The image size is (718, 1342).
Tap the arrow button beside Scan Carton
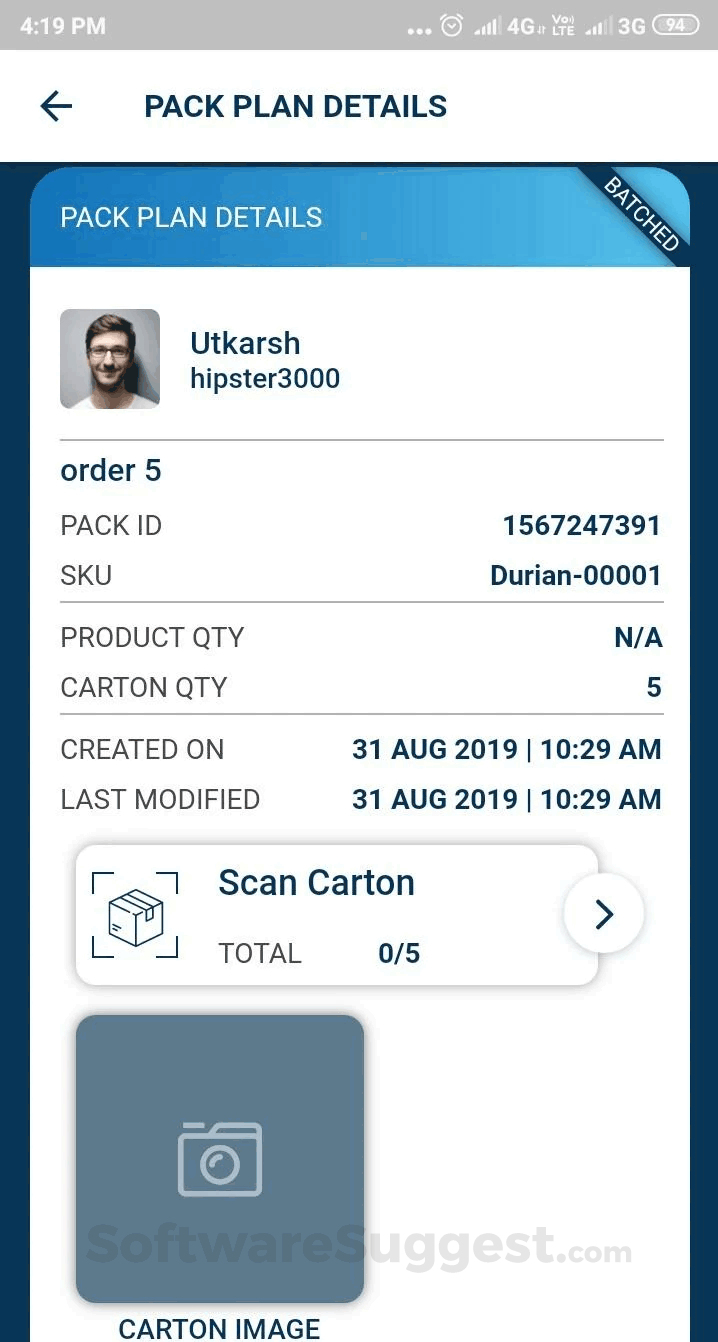click(x=603, y=914)
